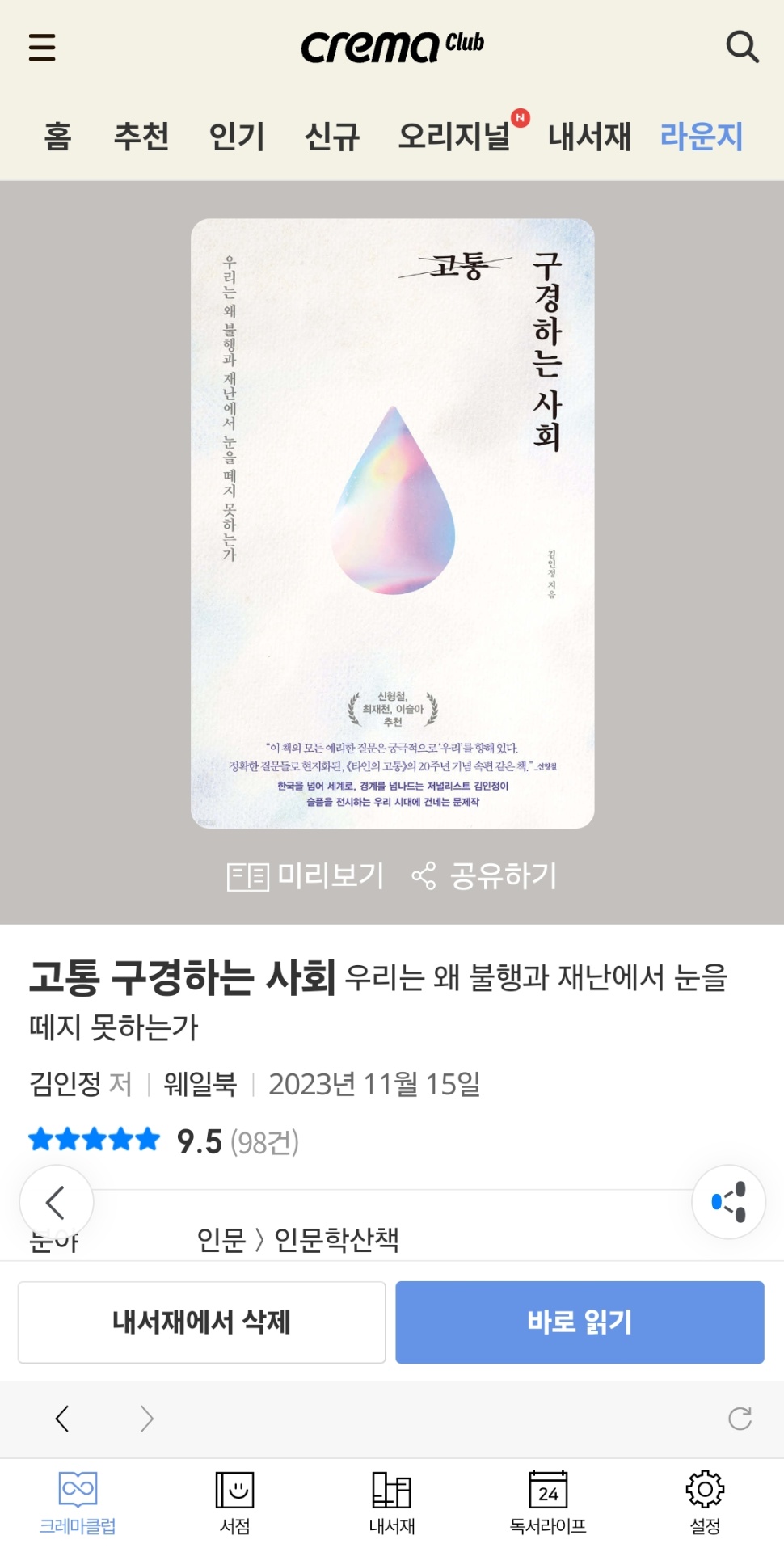Share this book via 공유하기
The image size is (784, 1552).
coord(484,875)
